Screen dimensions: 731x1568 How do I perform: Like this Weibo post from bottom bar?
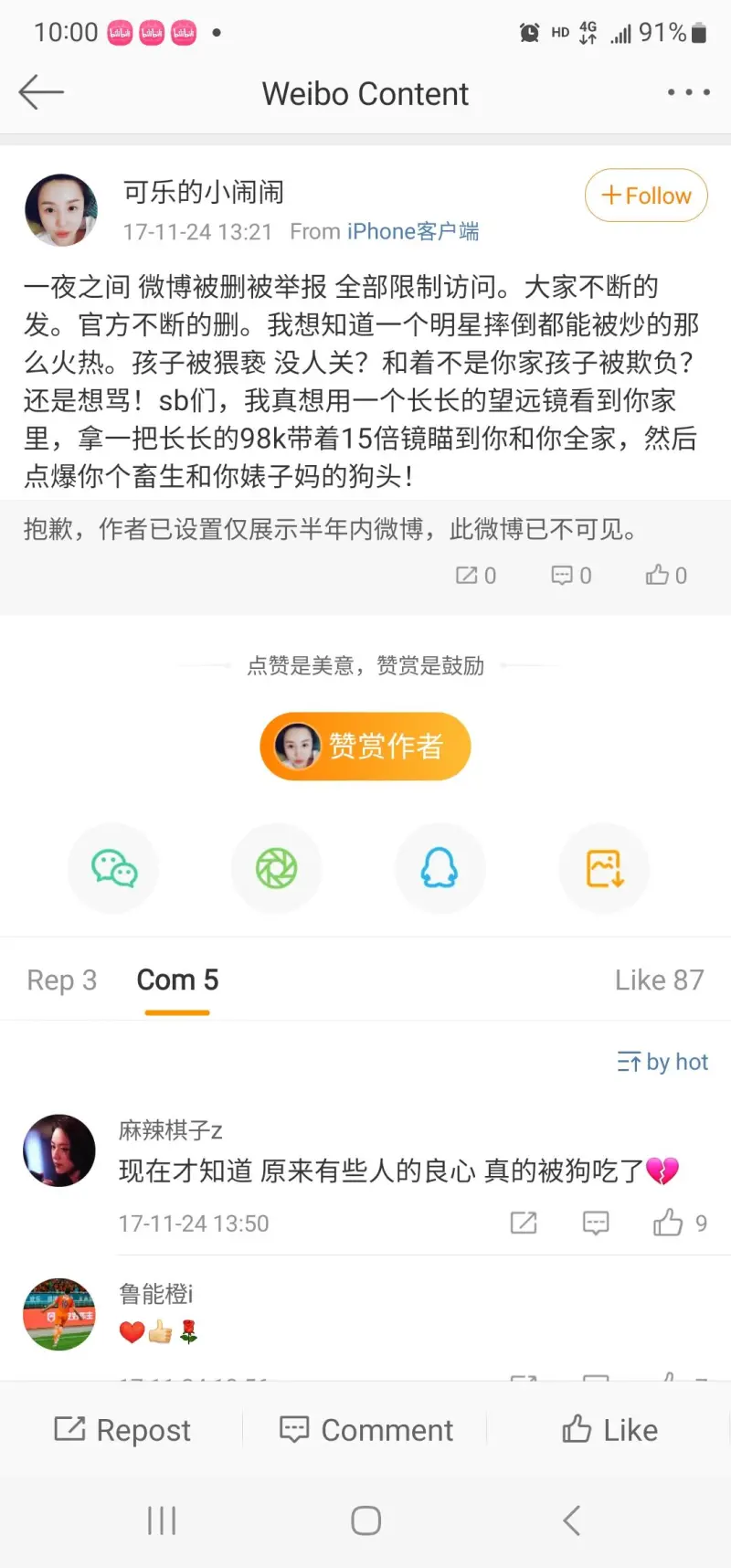(609, 1430)
